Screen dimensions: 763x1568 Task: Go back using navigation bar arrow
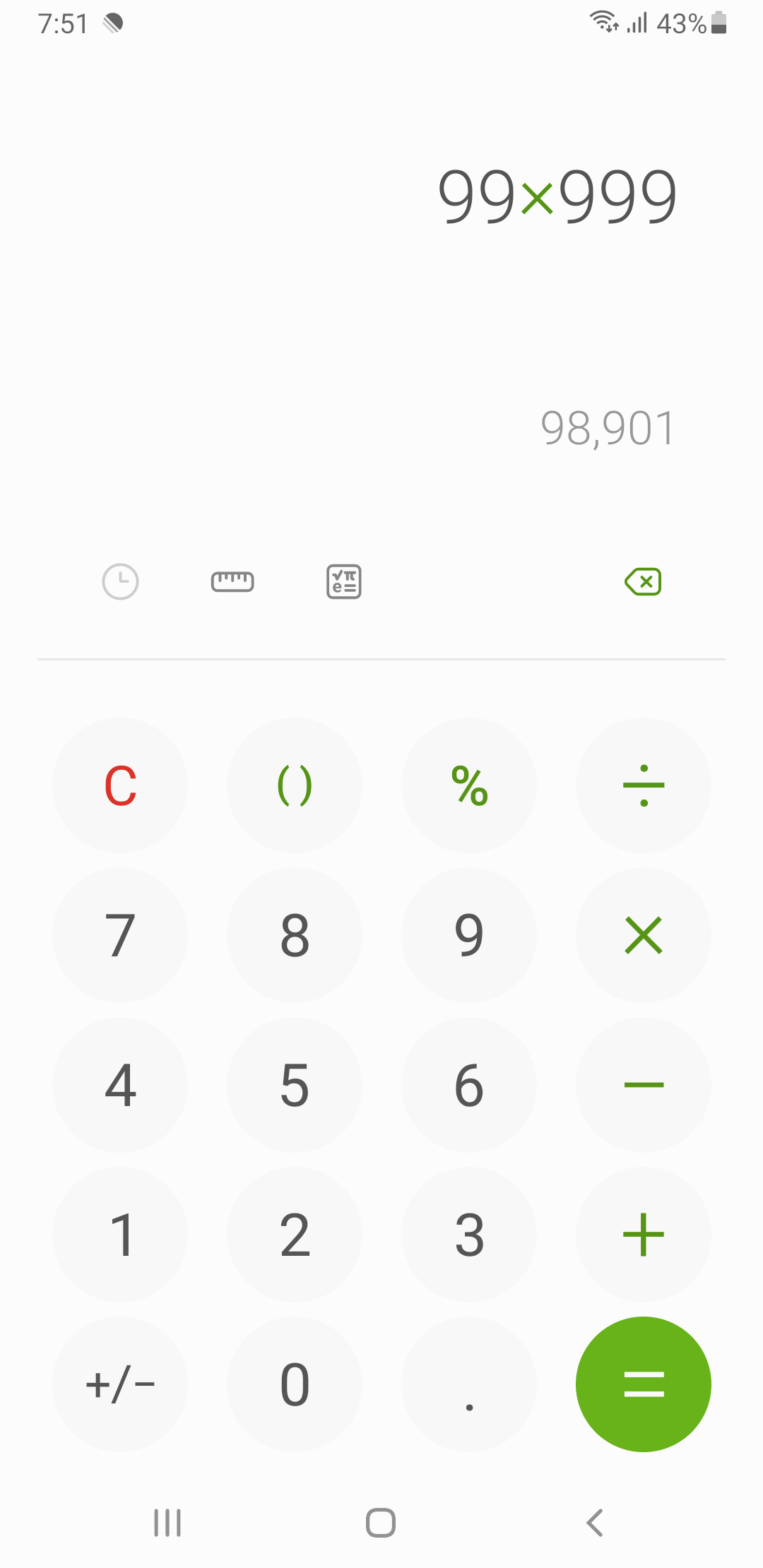(595, 1523)
